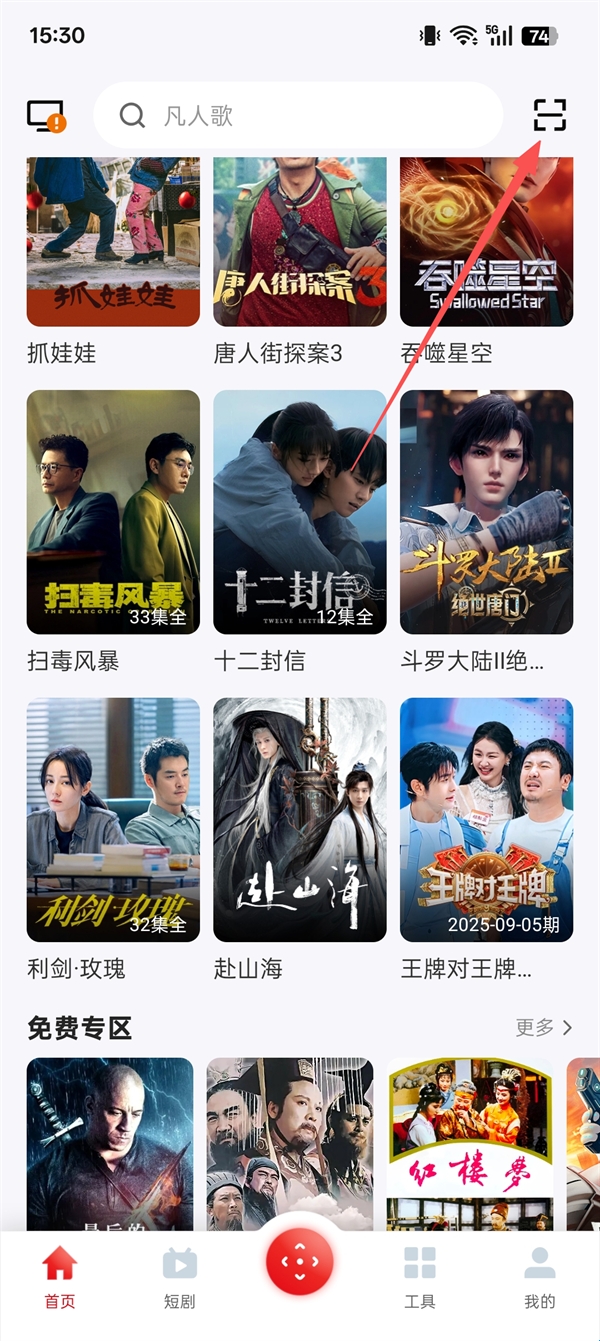Switch to the 我的 tab
This screenshot has width=600, height=1341.
pyautogui.click(x=540, y=1277)
